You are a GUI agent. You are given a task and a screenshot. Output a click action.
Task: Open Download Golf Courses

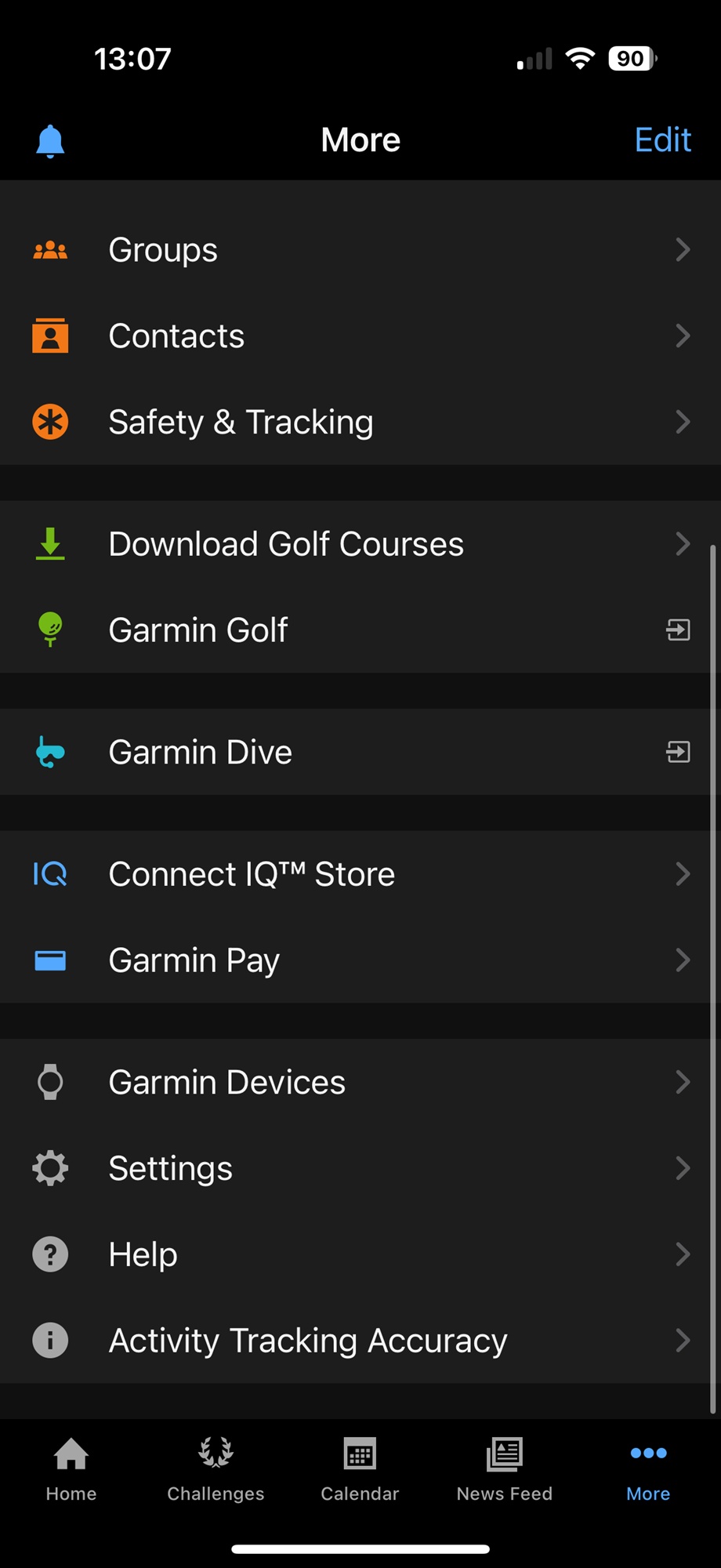(x=360, y=544)
